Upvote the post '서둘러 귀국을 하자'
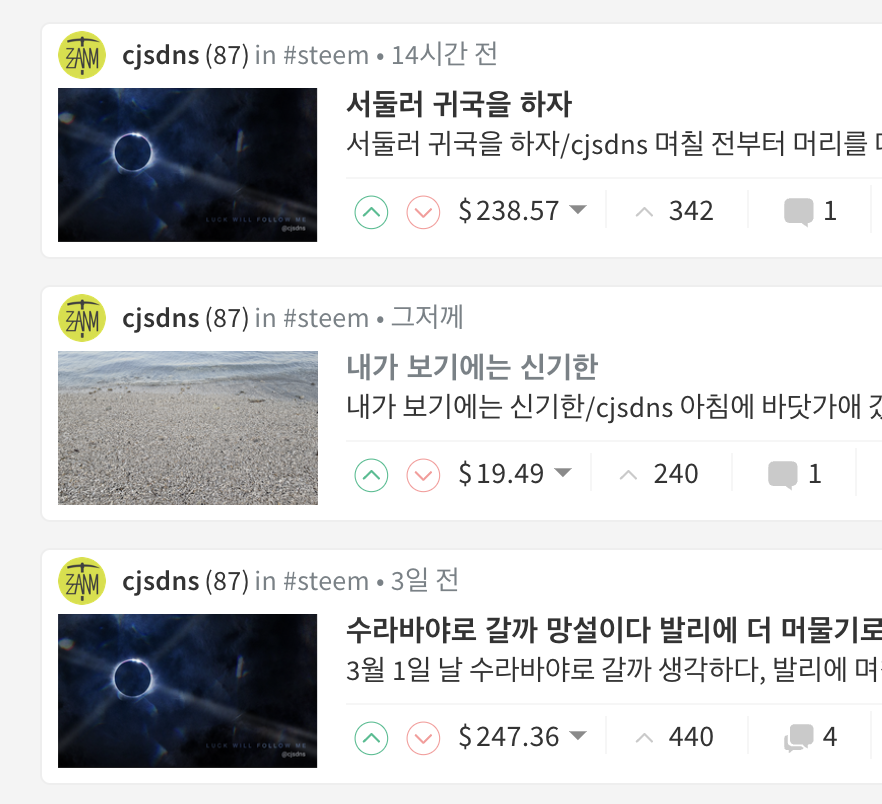The height and width of the screenshot is (804, 882). tap(371, 212)
